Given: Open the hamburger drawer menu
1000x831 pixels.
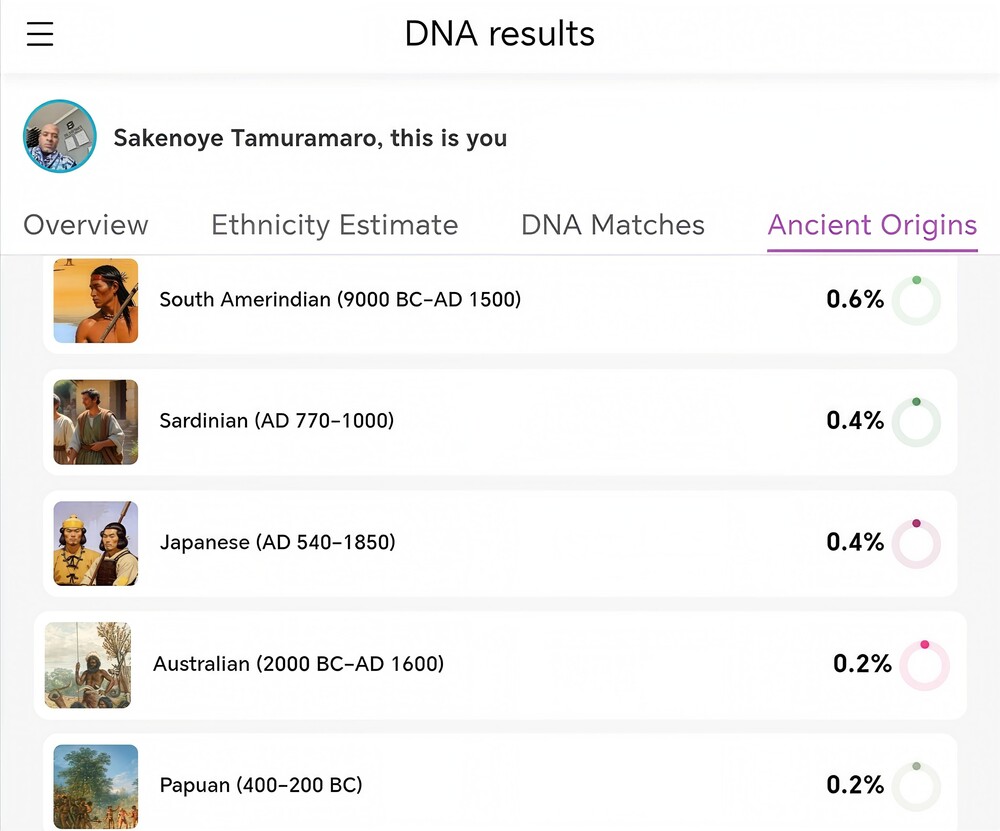Looking at the screenshot, I should 40,34.
